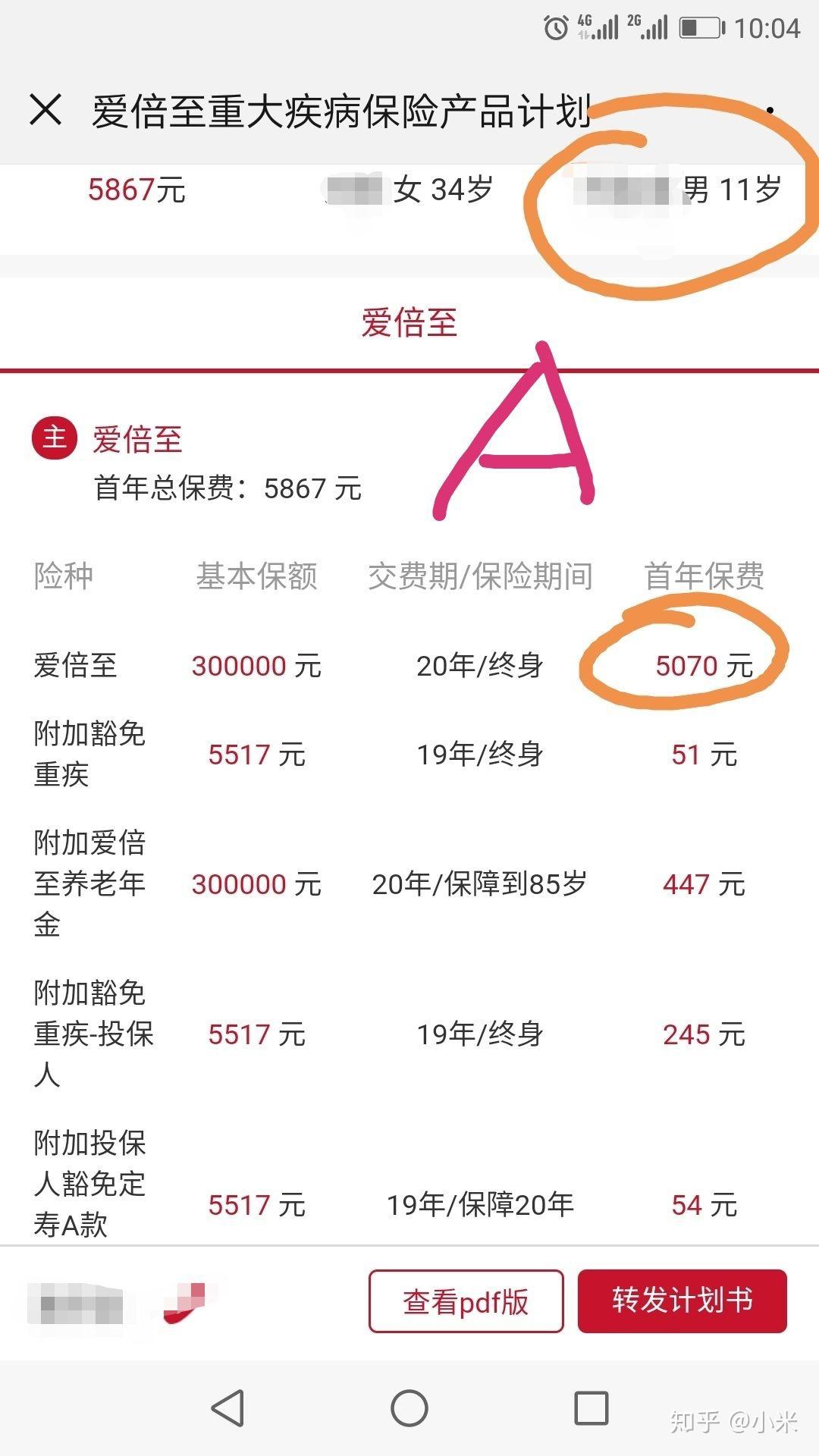Screen dimensions: 819x1456
Task: Open the 查看pdf版 button
Action: click(x=466, y=1301)
